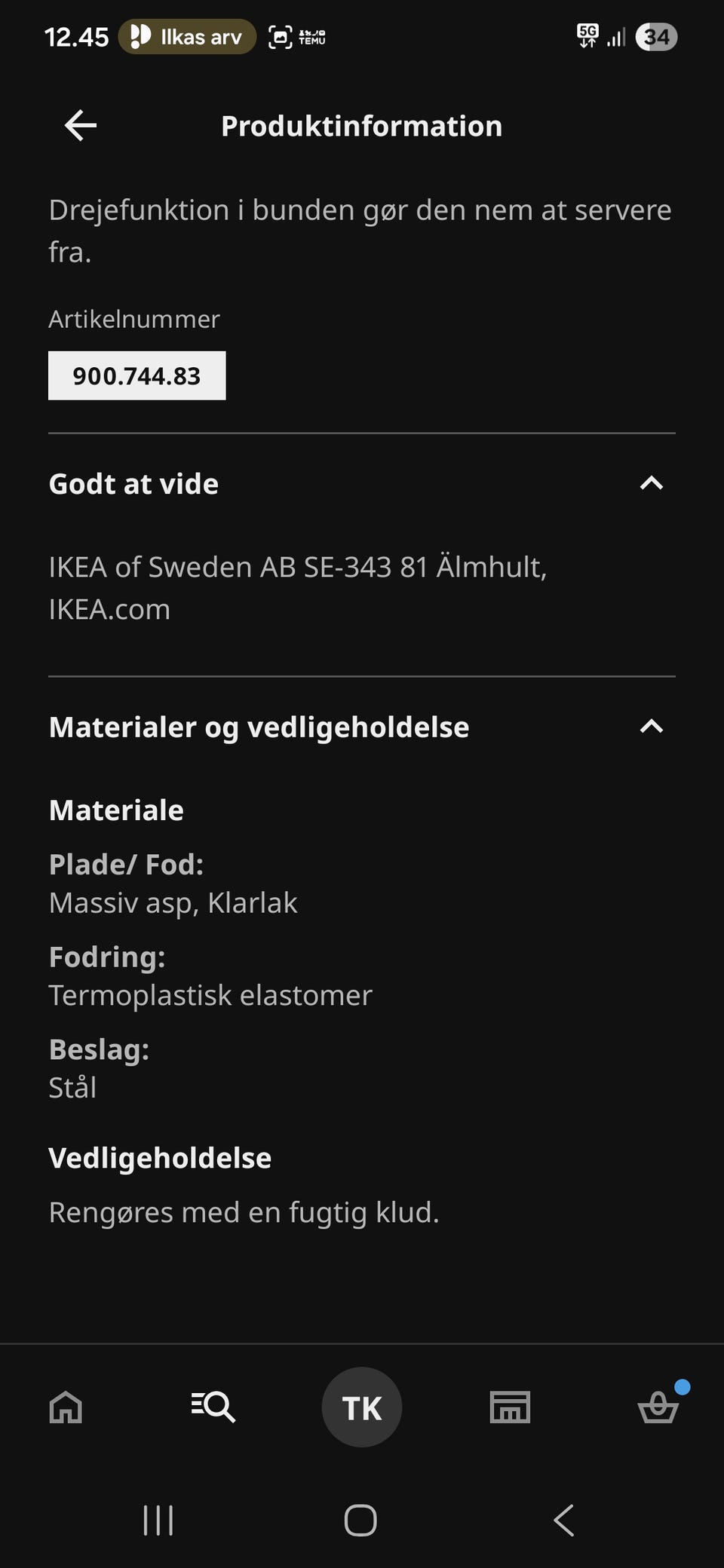Tap the system back button
The height and width of the screenshot is (1568, 724).
click(x=564, y=1520)
